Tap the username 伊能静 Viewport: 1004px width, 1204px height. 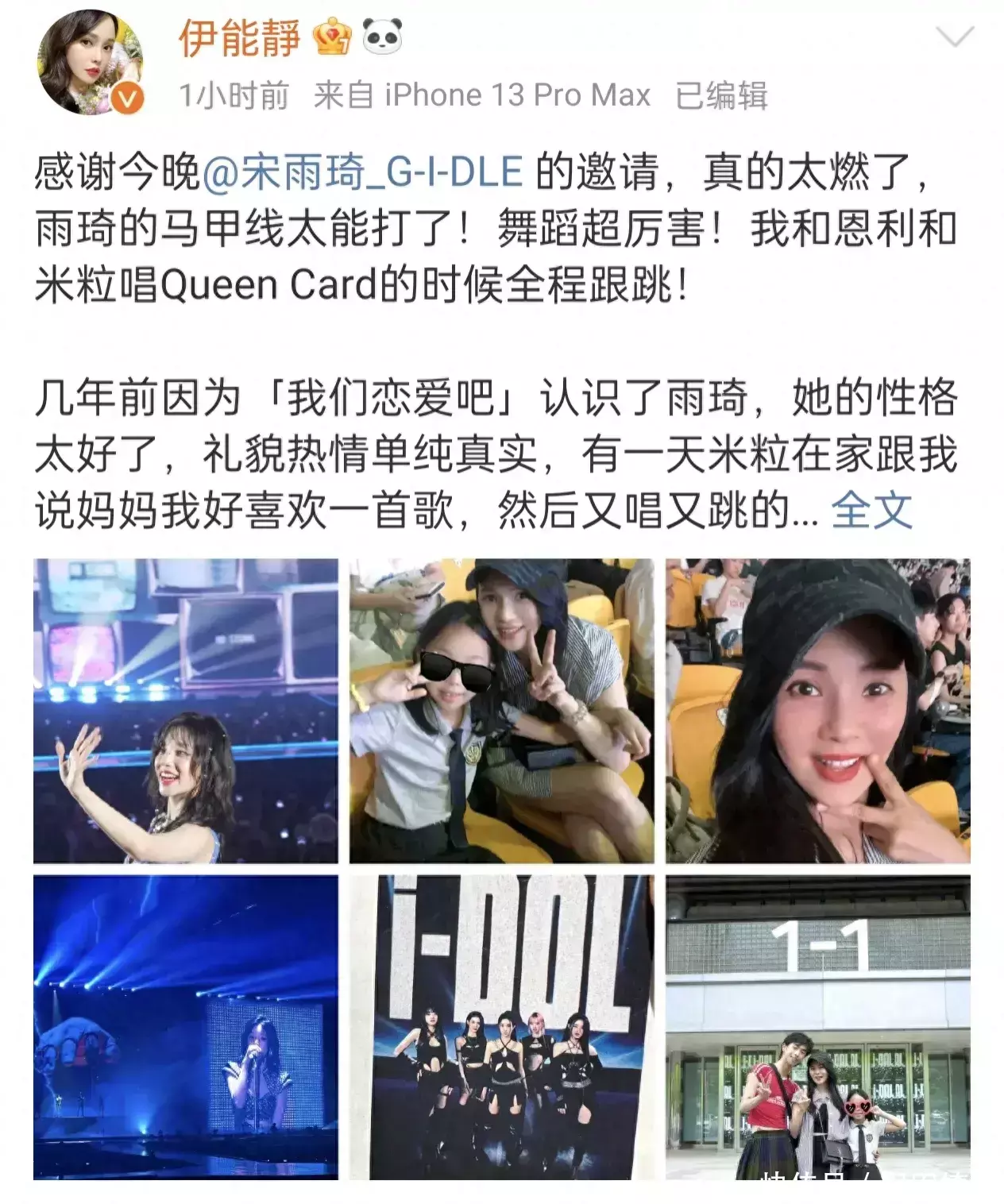point(240,38)
